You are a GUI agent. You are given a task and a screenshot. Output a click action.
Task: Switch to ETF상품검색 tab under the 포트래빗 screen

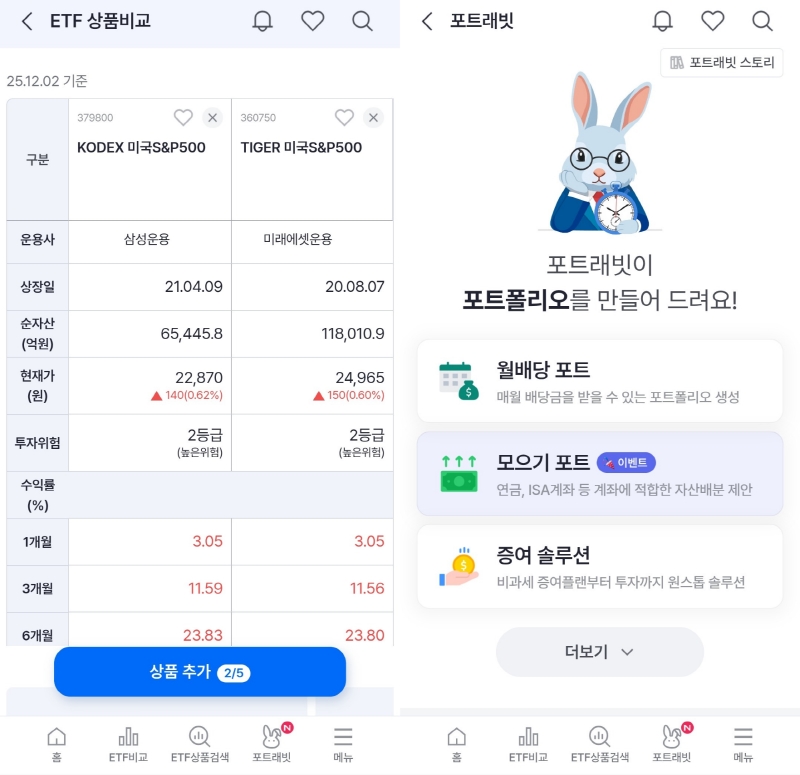click(x=599, y=744)
